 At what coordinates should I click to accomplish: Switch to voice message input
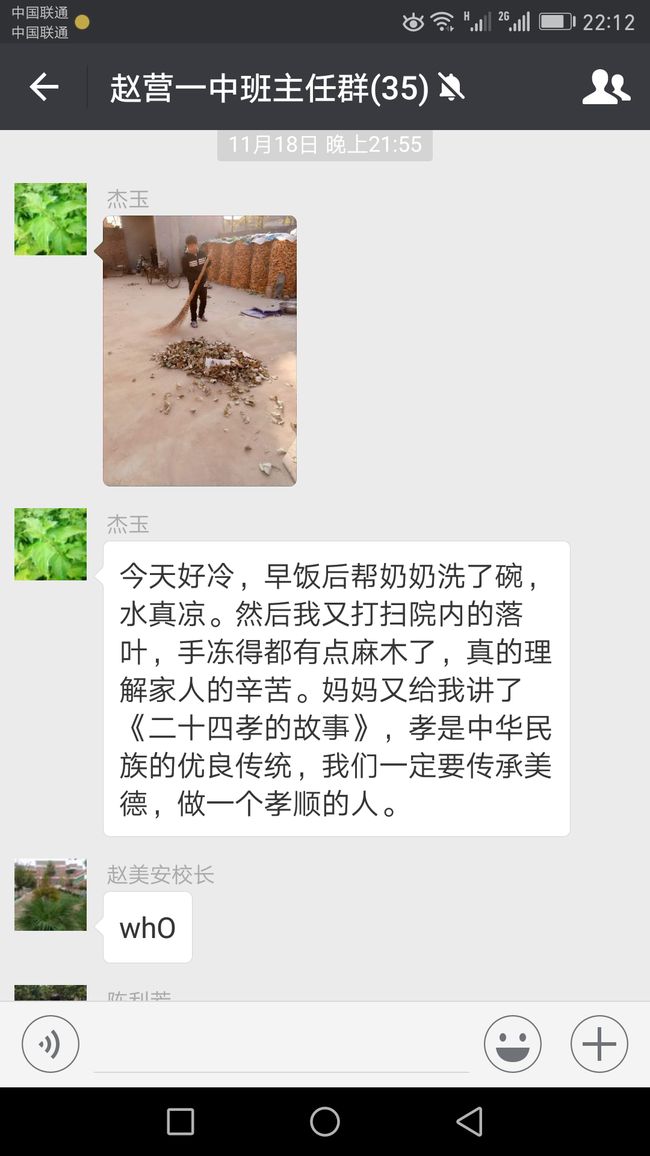coord(50,1043)
